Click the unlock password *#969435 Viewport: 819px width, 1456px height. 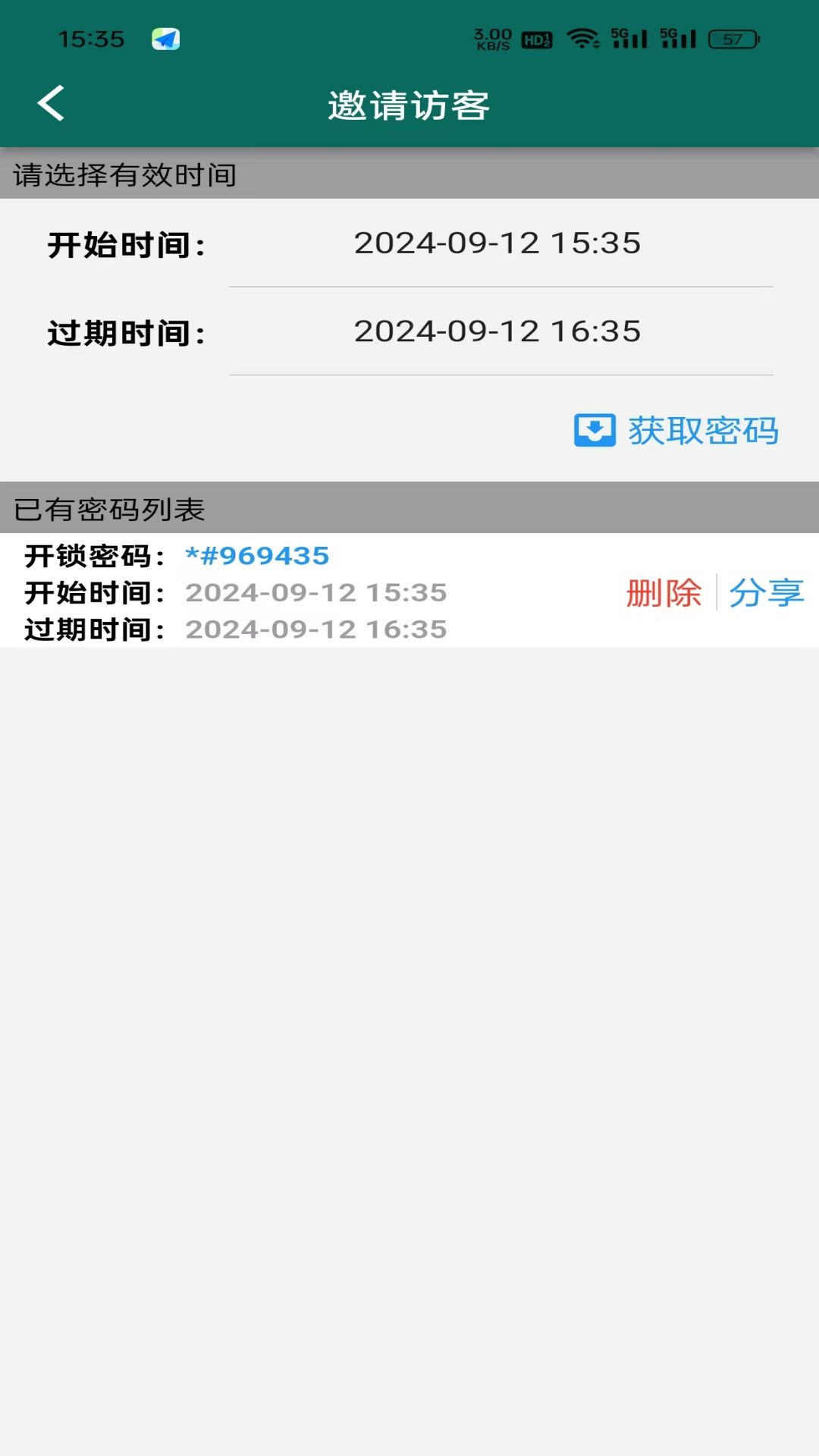tap(256, 556)
